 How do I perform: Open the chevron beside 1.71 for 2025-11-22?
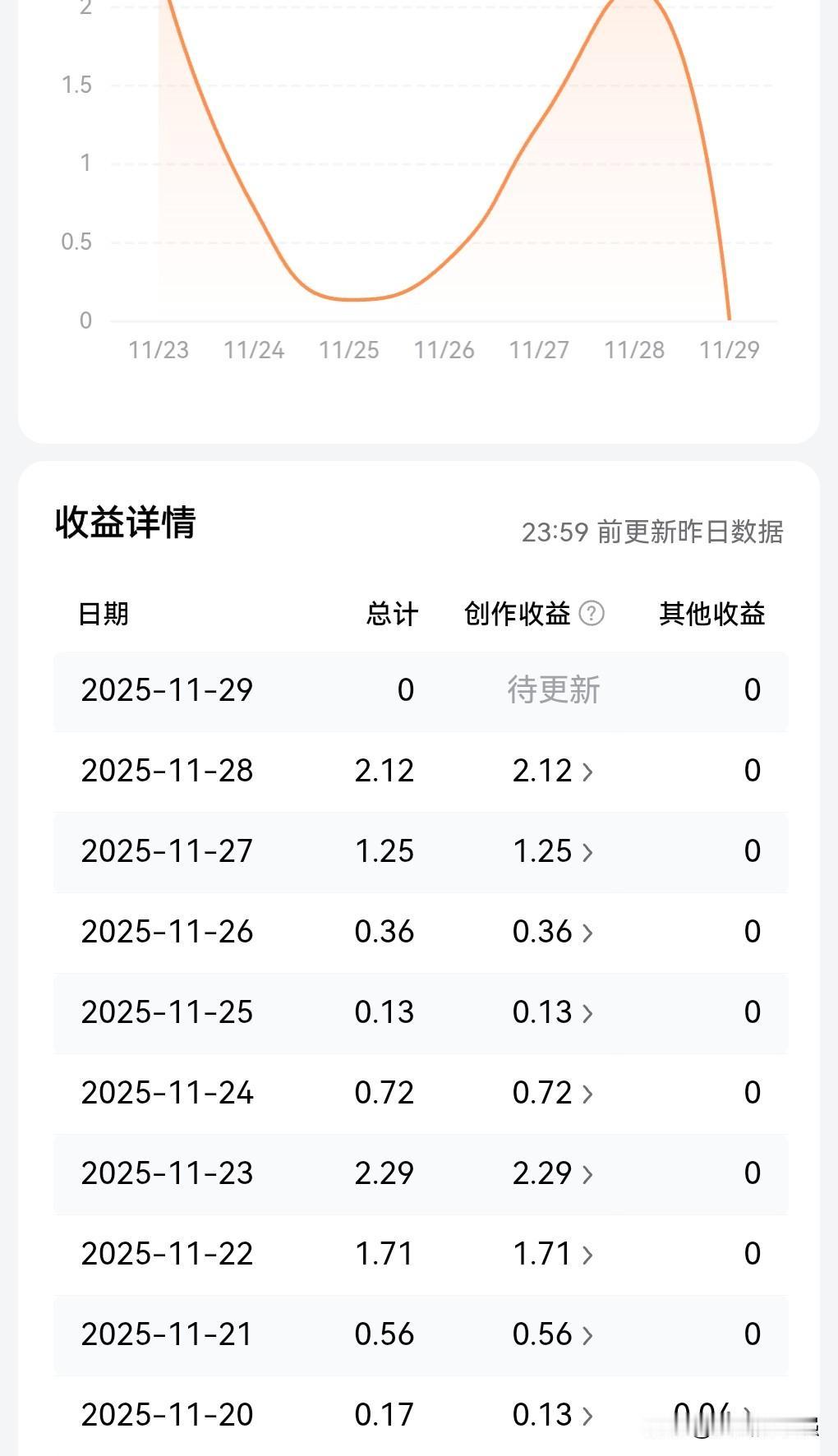588,1255
